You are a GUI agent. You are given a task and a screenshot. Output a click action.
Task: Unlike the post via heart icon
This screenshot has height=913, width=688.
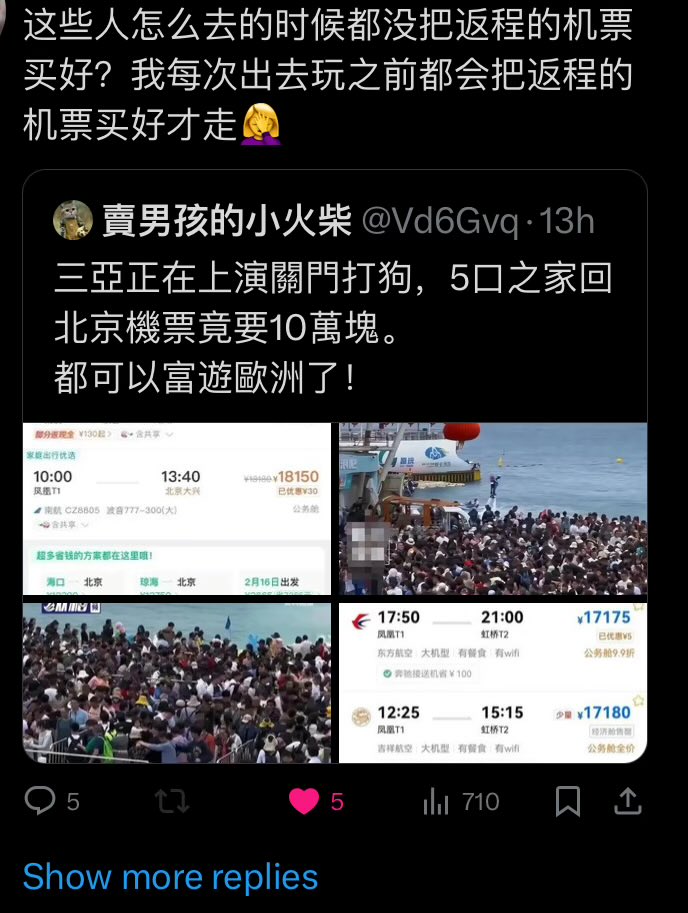click(304, 801)
